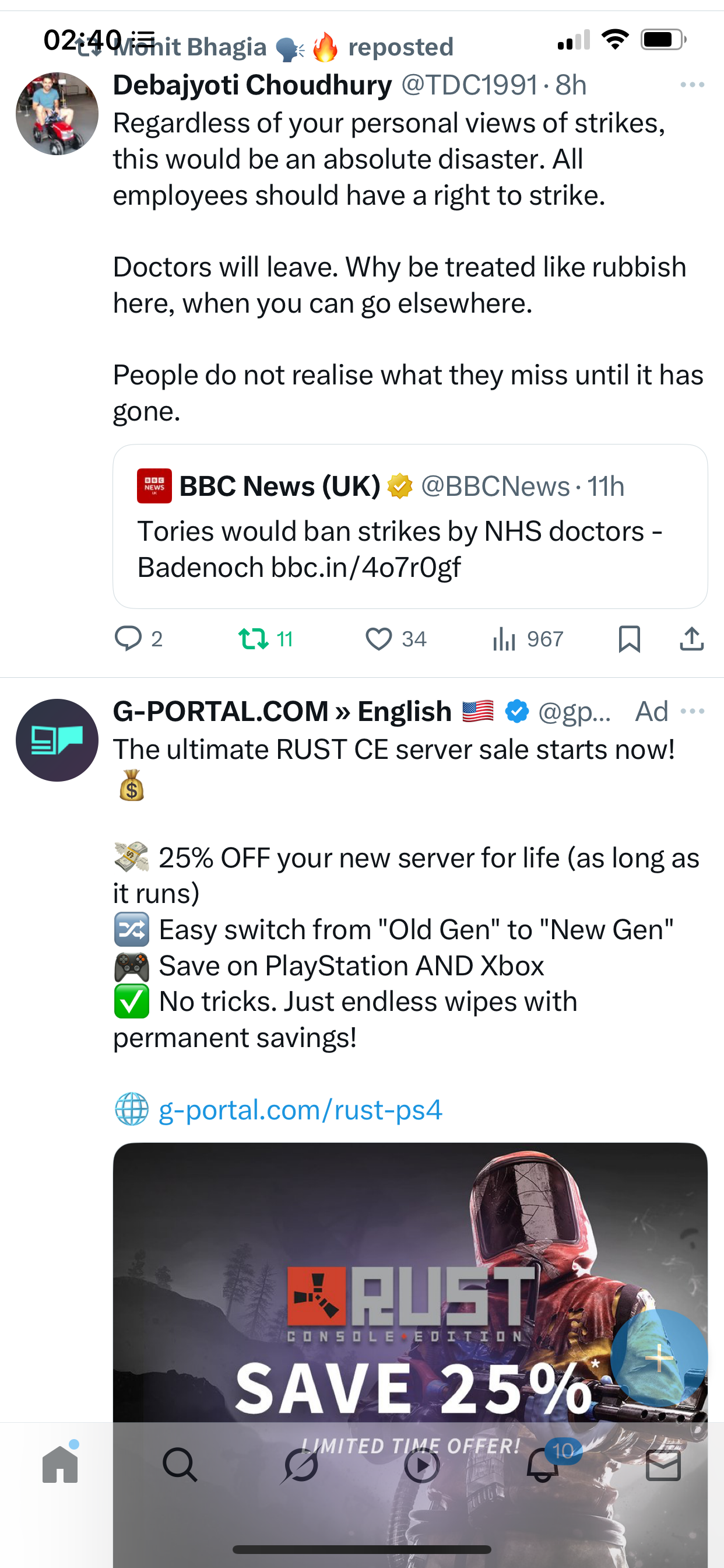
Task: Open the g-portal.com/rust-ps4 link
Action: point(300,1109)
